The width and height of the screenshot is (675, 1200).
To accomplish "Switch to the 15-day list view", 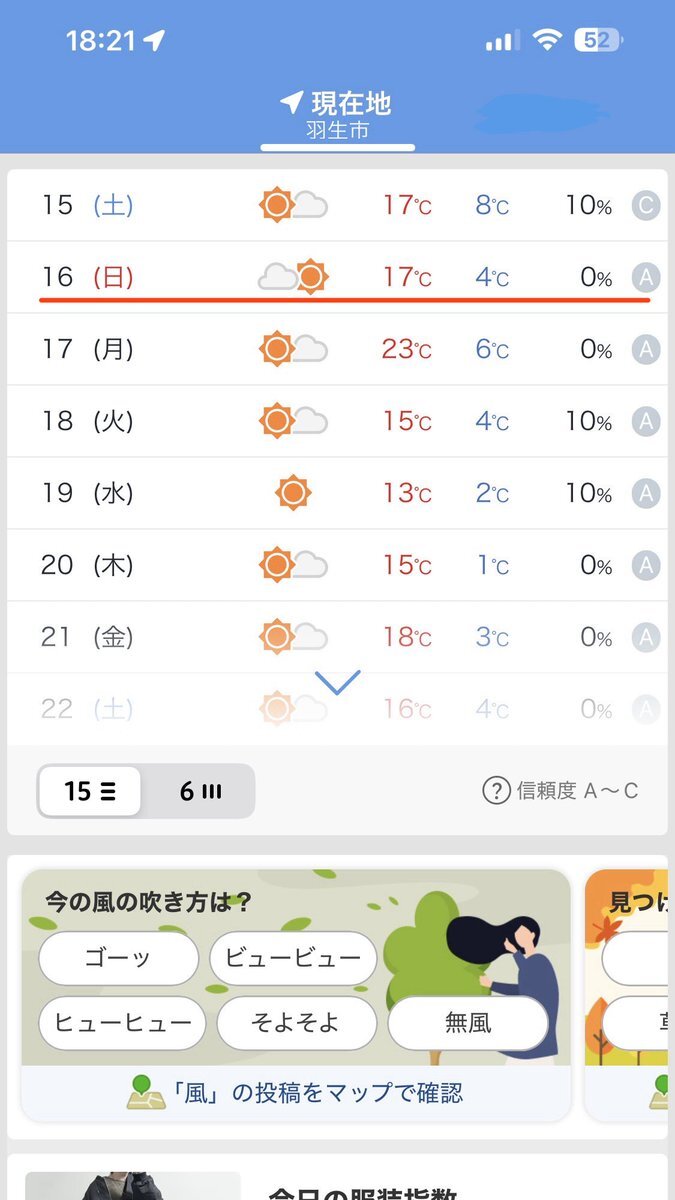I will tap(90, 792).
